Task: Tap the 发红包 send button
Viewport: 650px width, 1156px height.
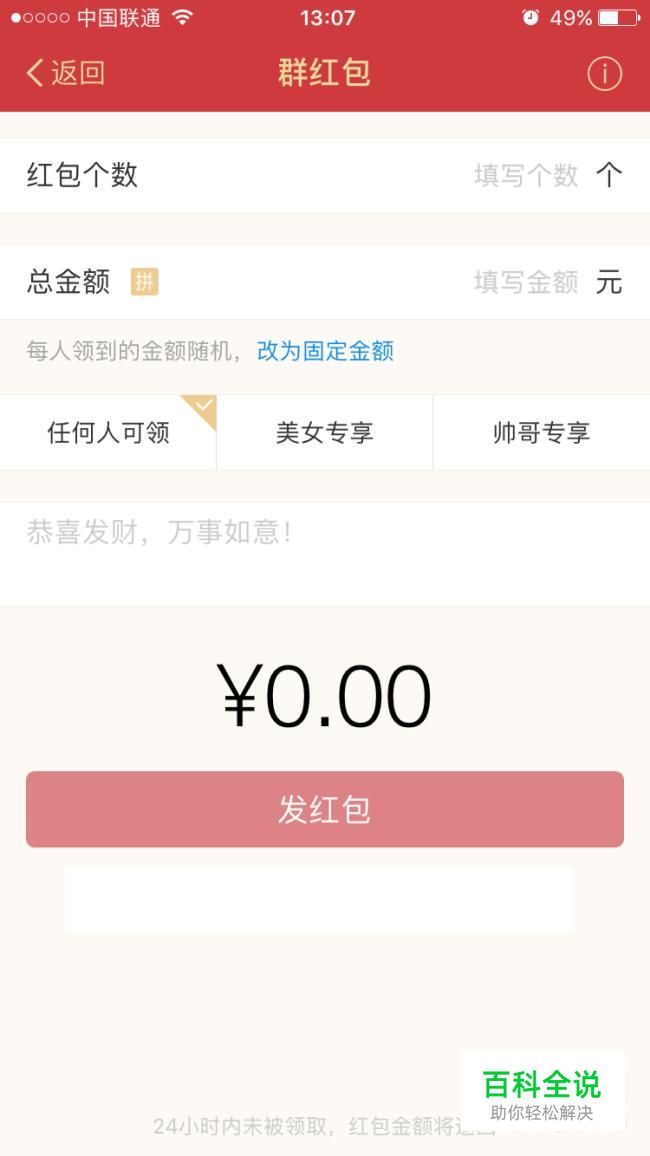Action: [x=325, y=809]
